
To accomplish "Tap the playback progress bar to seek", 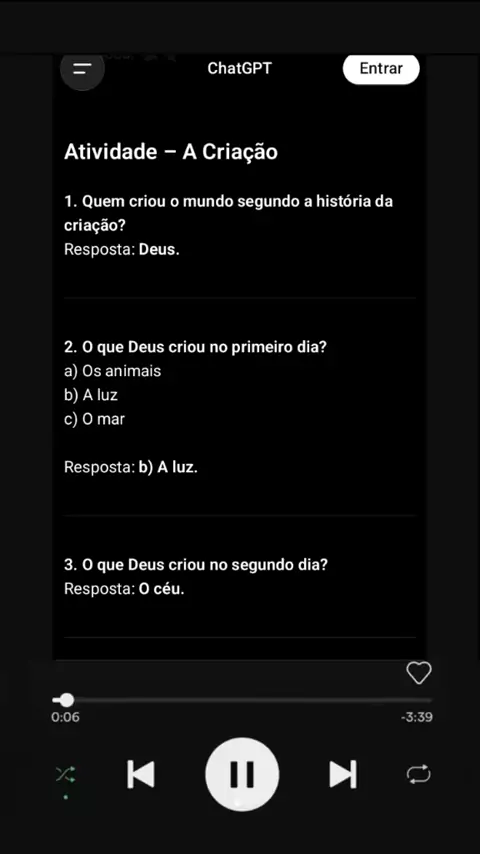I will pyautogui.click(x=242, y=700).
